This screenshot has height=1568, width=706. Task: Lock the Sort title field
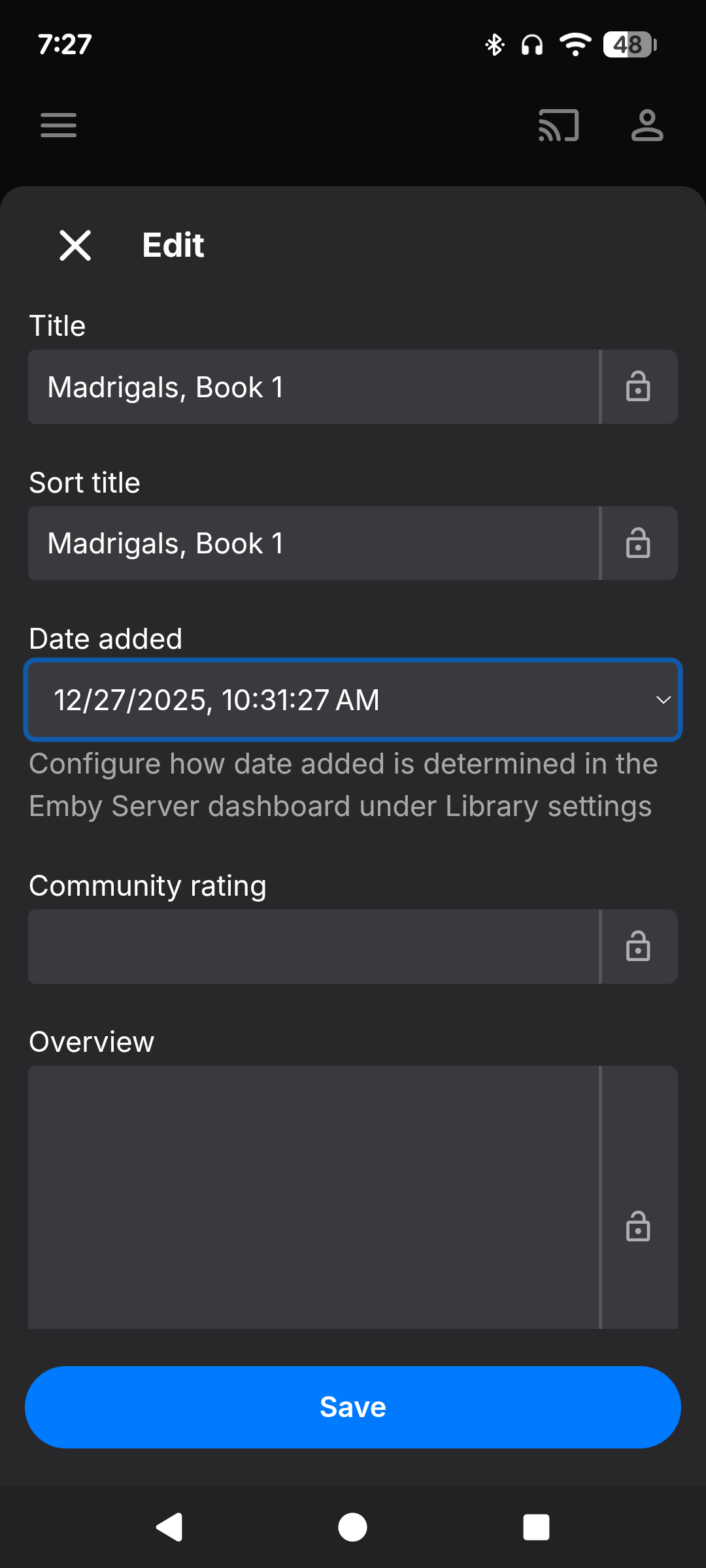pos(639,543)
